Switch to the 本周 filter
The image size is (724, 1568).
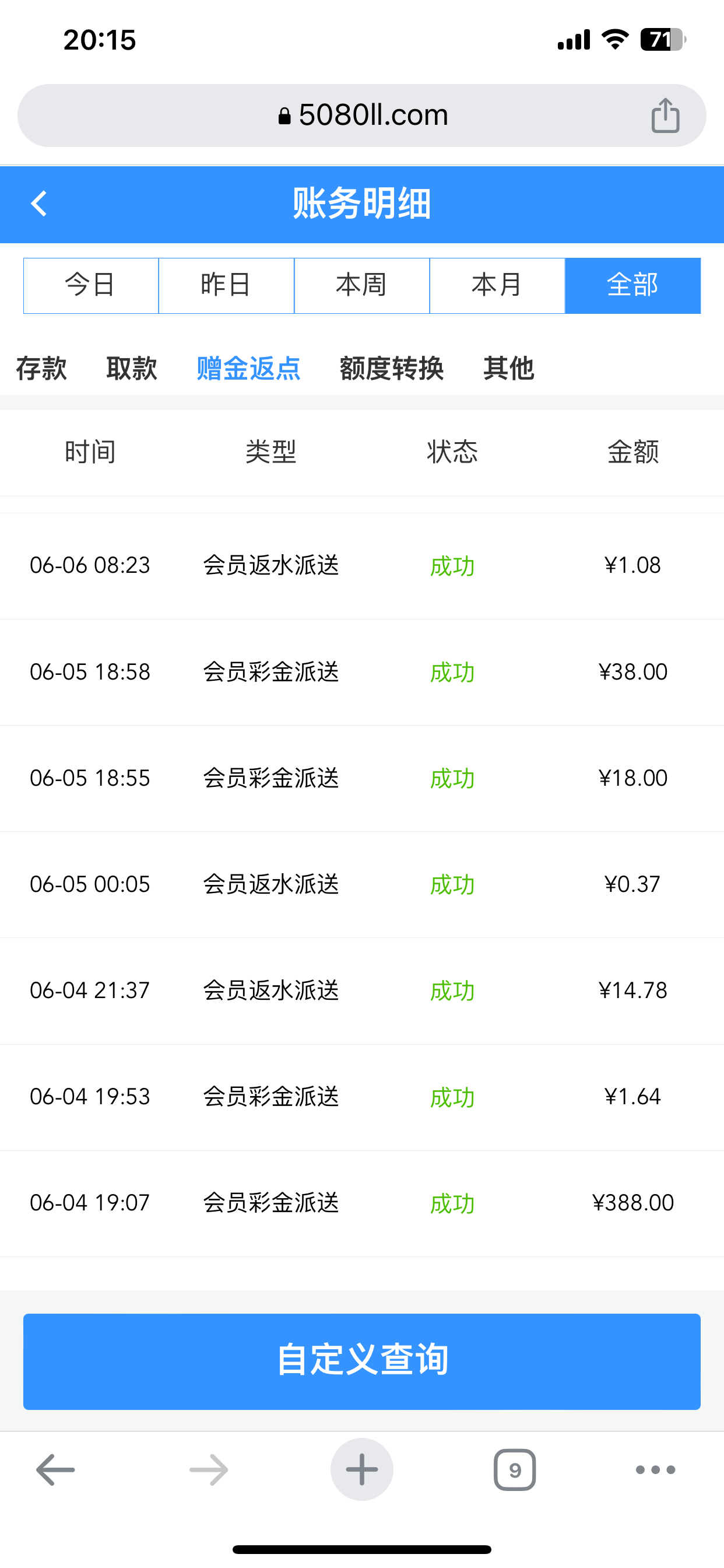click(x=362, y=285)
